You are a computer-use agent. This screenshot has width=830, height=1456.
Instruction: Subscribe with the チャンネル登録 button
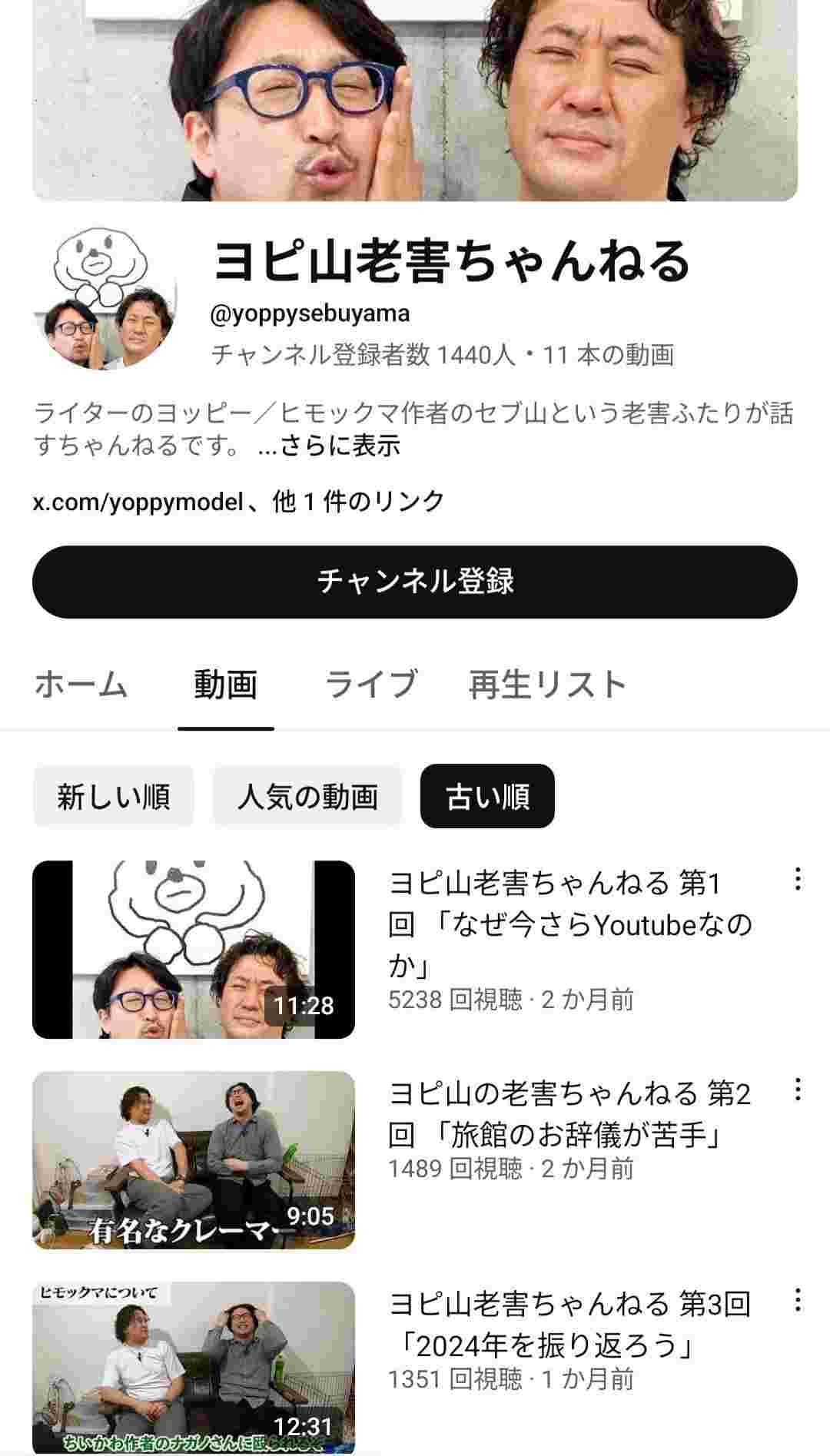click(x=415, y=582)
